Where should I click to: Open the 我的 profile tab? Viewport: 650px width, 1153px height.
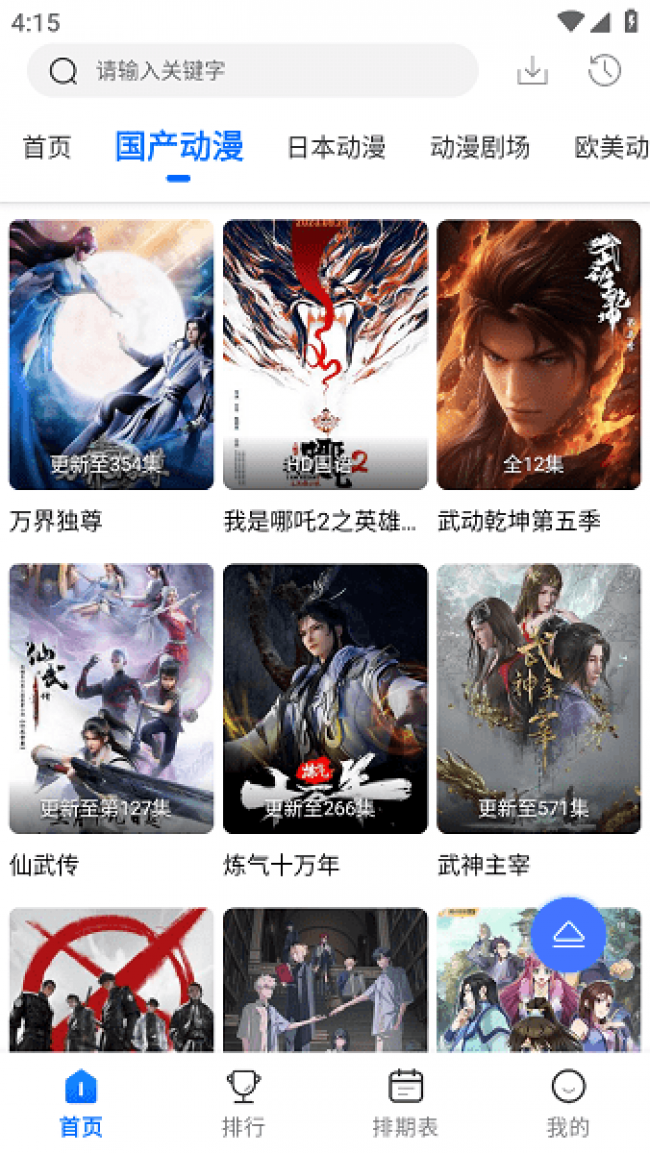pyautogui.click(x=568, y=1103)
